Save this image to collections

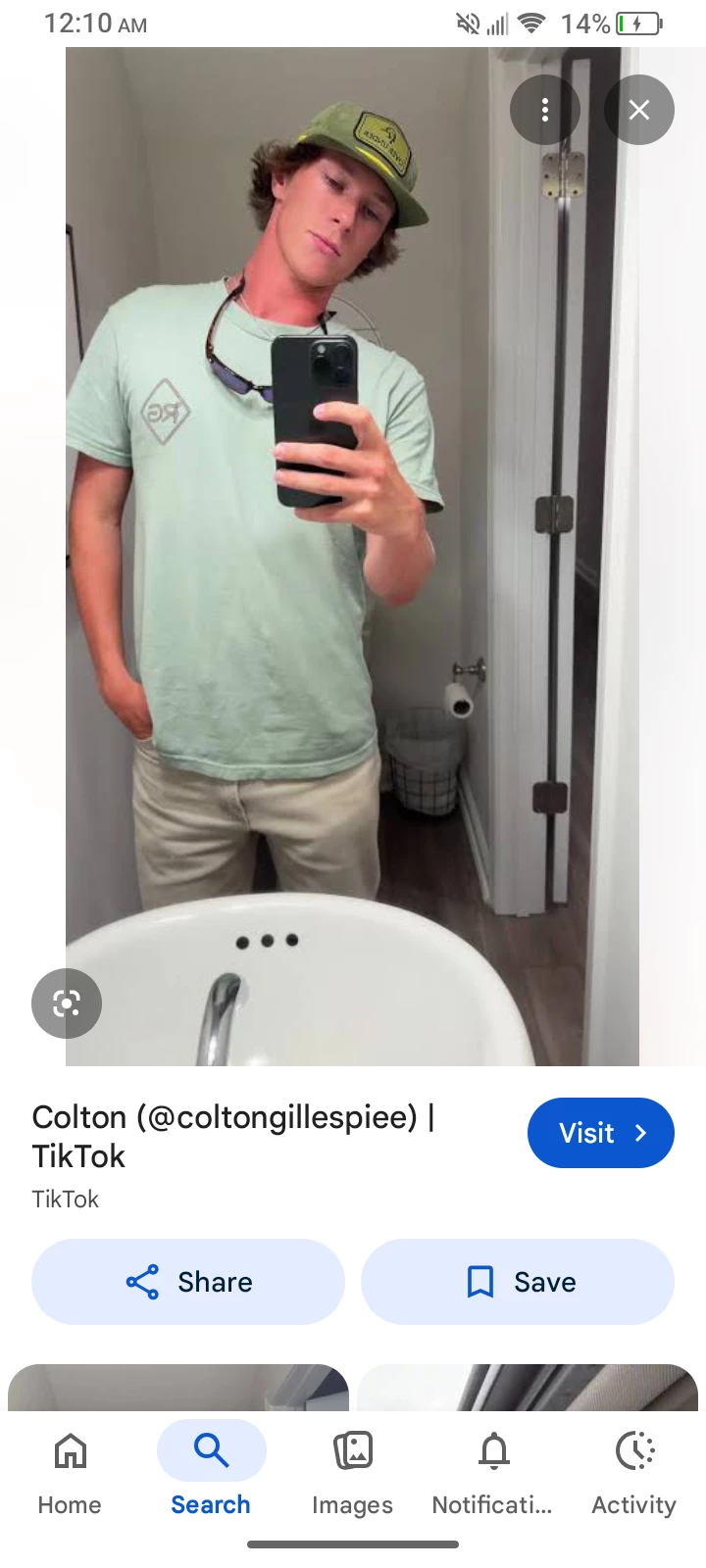(518, 1282)
